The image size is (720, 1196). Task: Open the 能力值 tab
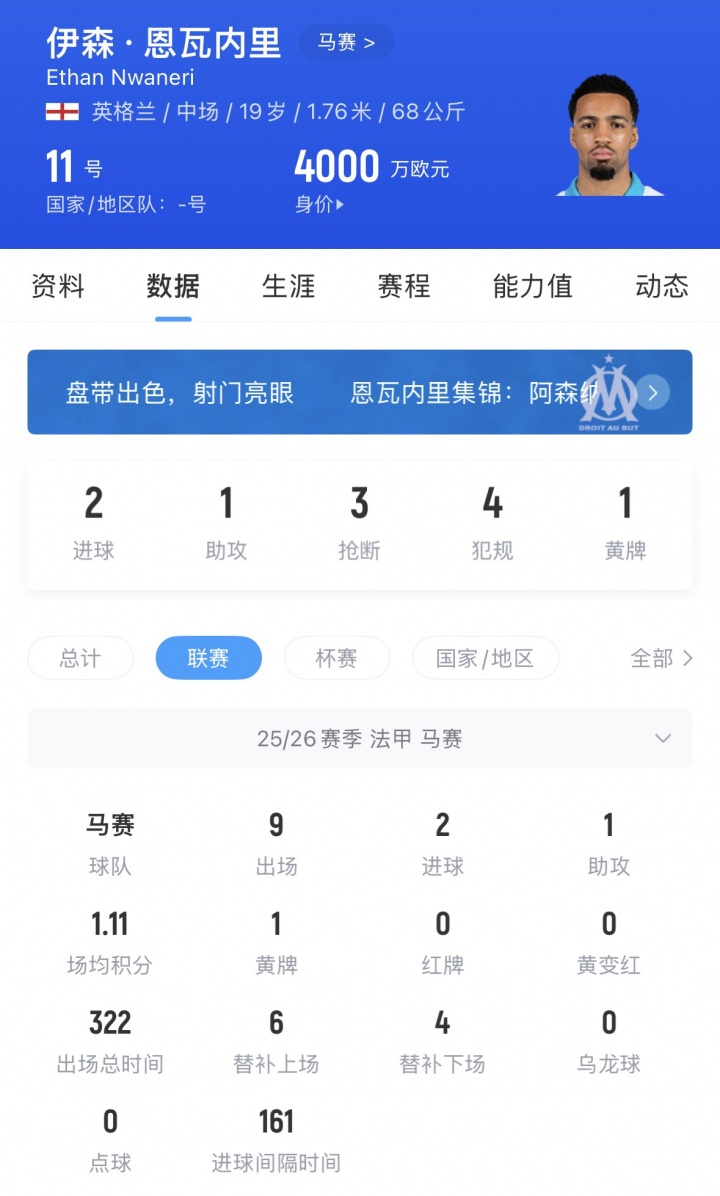tap(532, 287)
